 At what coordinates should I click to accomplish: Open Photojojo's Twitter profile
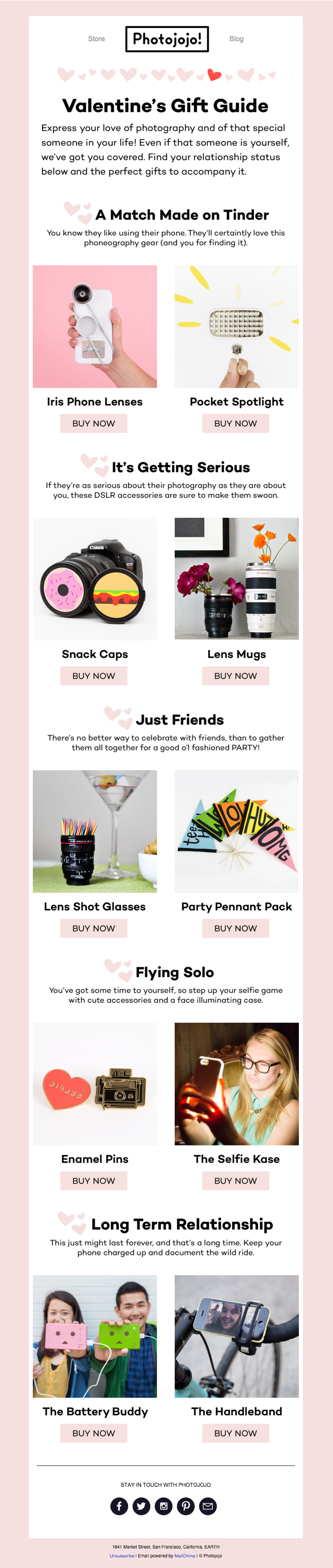coord(141,1506)
